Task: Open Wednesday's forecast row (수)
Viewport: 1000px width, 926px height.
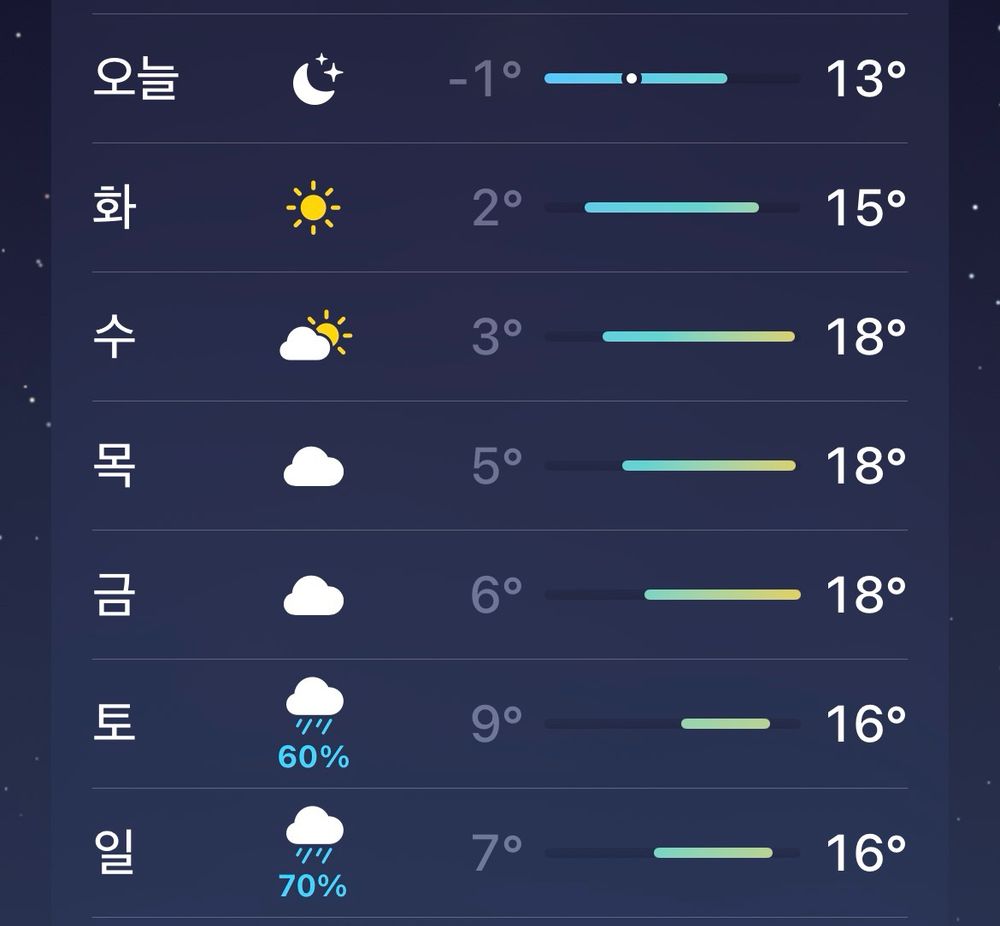Action: 500,336
